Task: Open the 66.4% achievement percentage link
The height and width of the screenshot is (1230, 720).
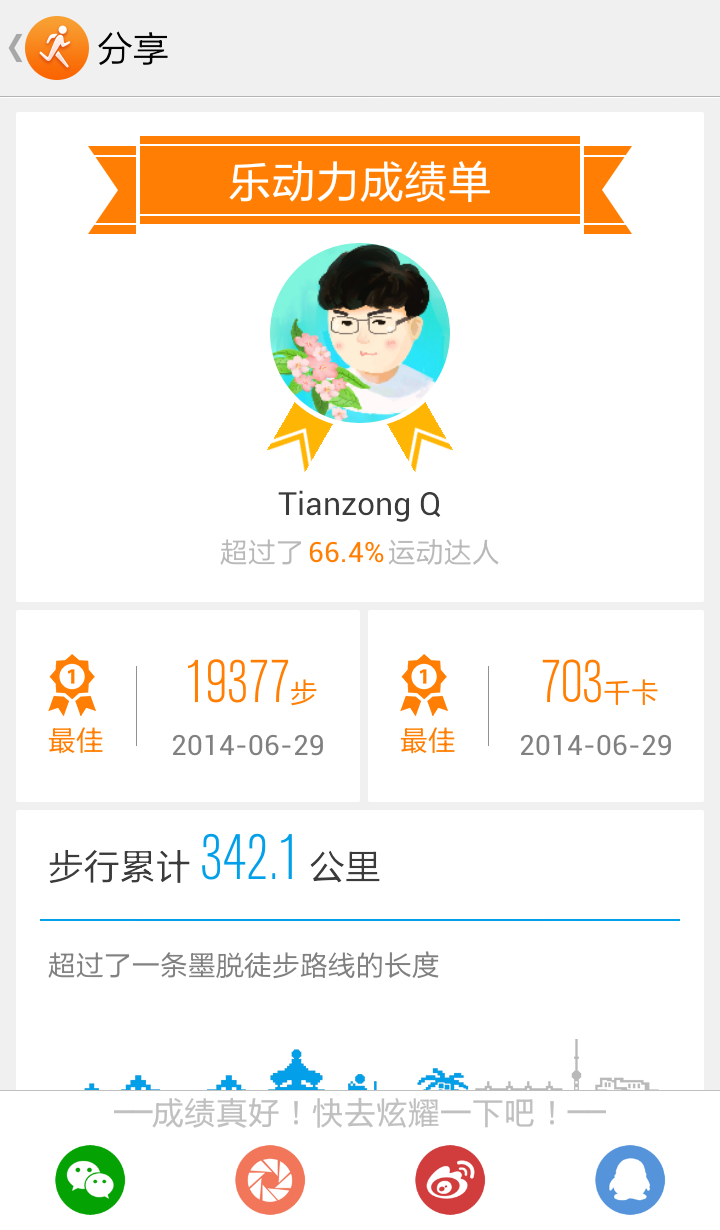Action: (x=346, y=549)
